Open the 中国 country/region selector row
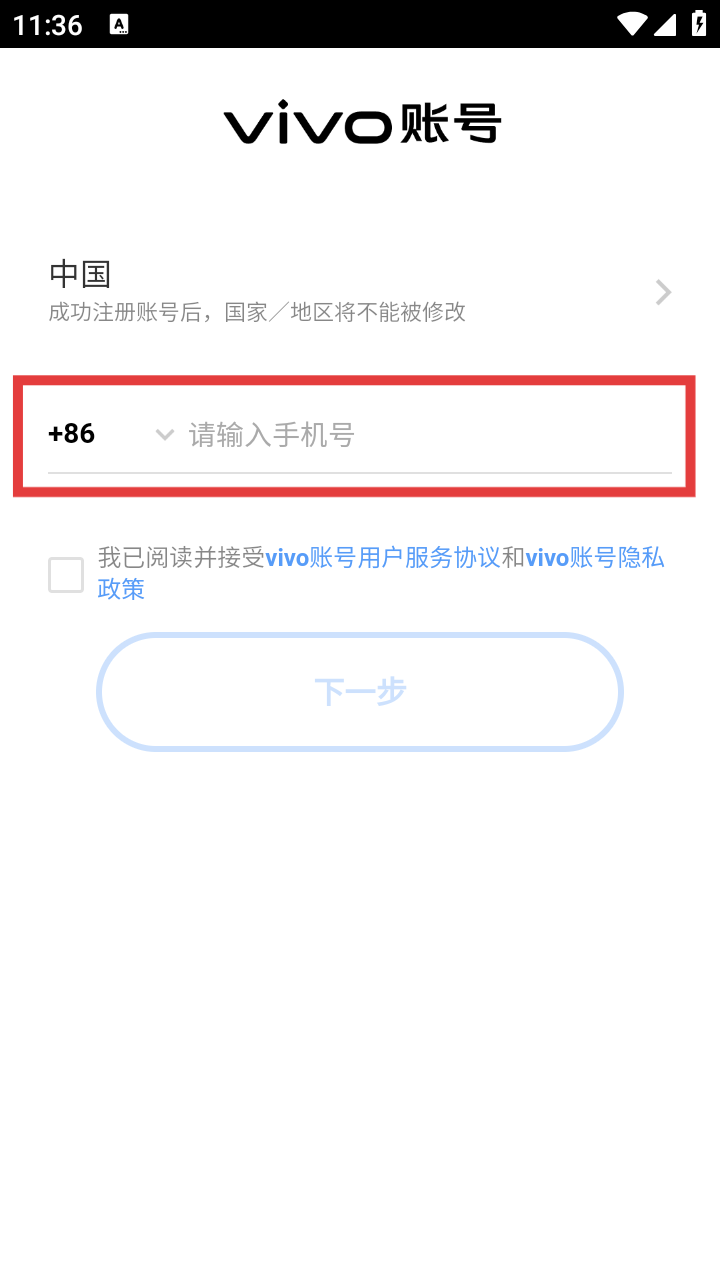The width and height of the screenshot is (720, 1280). (360, 291)
